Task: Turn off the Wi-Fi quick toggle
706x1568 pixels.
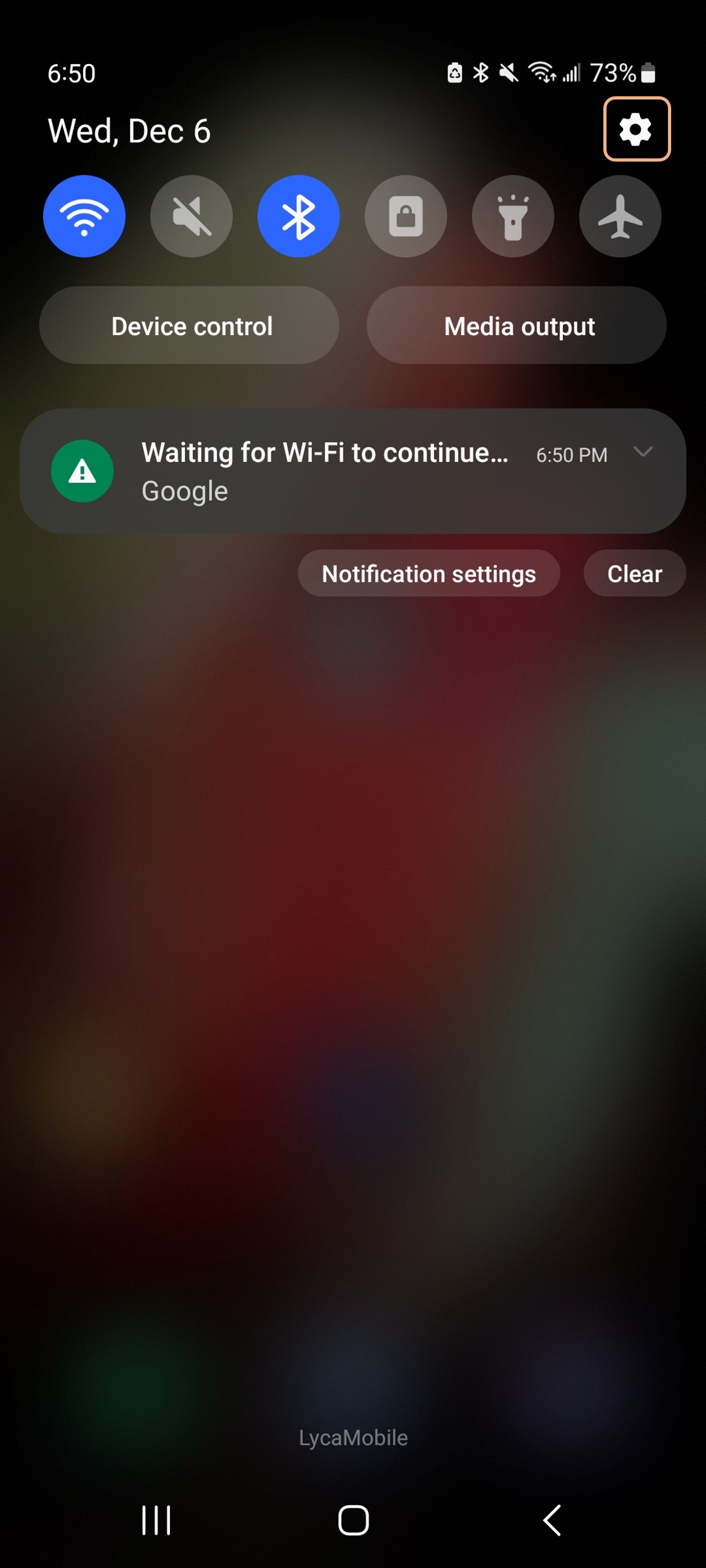Action: coord(84,216)
